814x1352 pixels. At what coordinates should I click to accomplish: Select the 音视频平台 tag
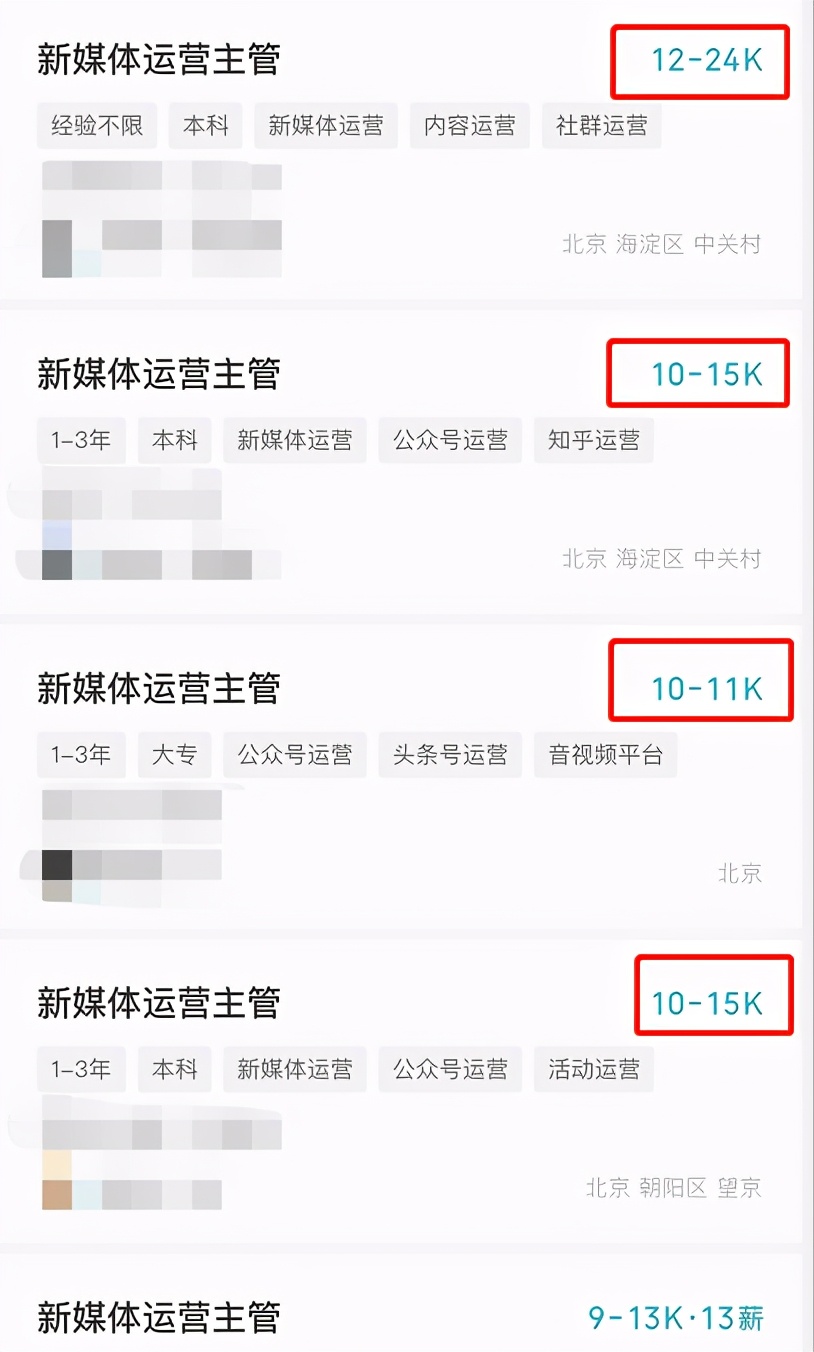point(605,755)
